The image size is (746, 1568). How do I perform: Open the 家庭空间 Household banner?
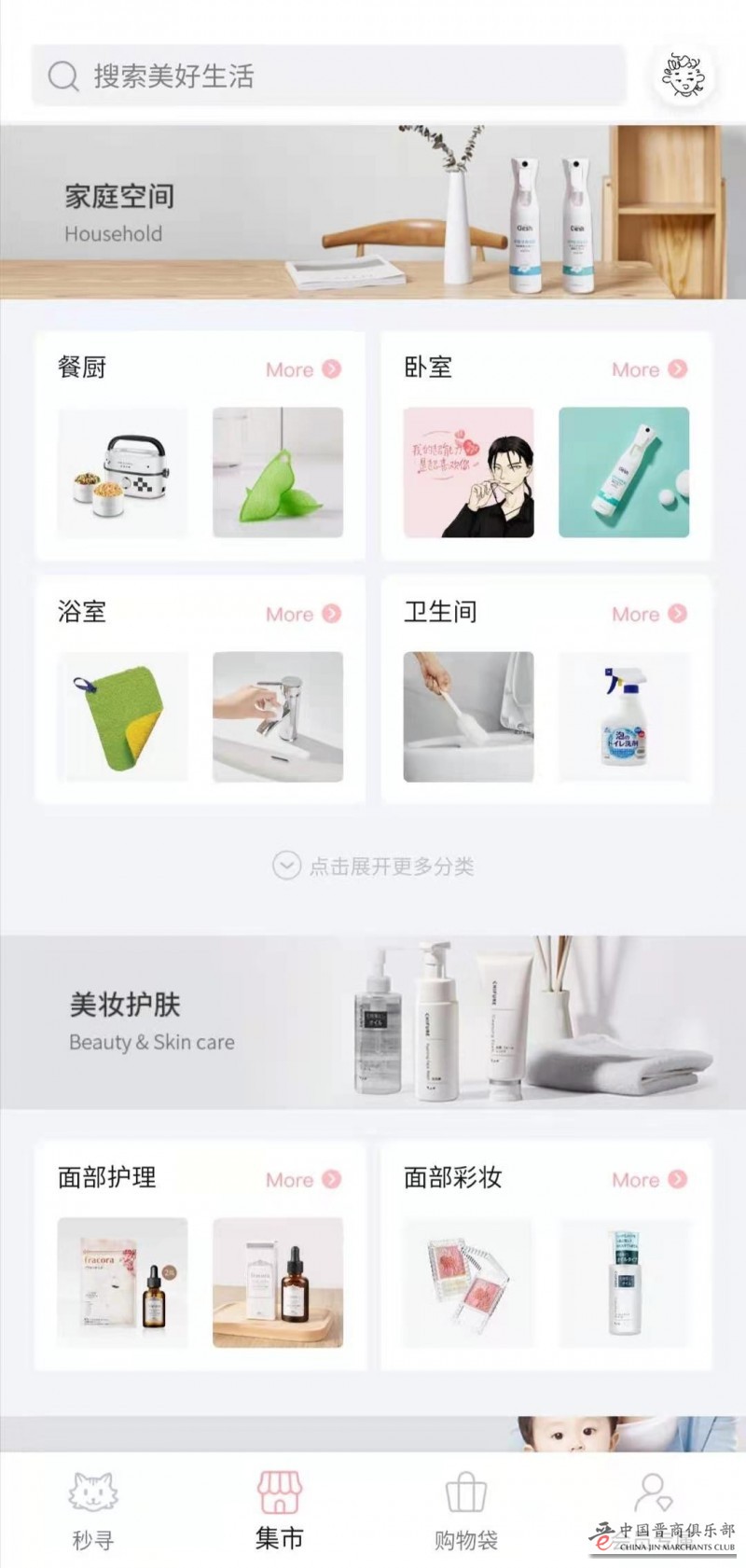pyautogui.click(x=373, y=213)
